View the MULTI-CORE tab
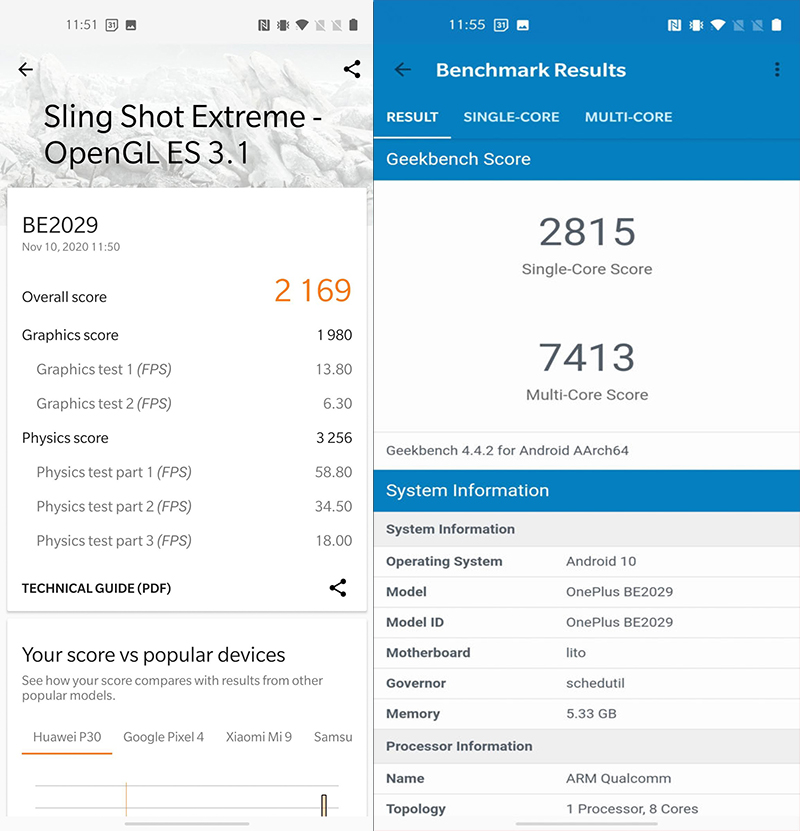This screenshot has width=800, height=831. (x=628, y=117)
